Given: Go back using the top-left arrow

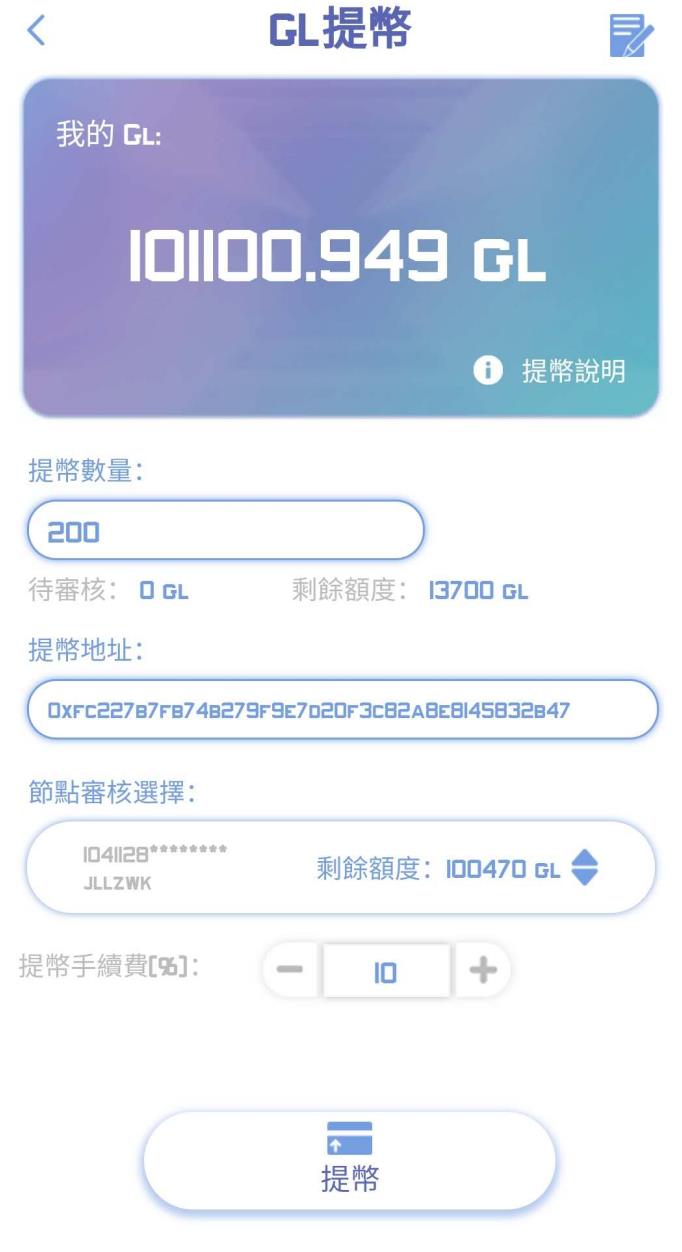Looking at the screenshot, I should tap(36, 31).
